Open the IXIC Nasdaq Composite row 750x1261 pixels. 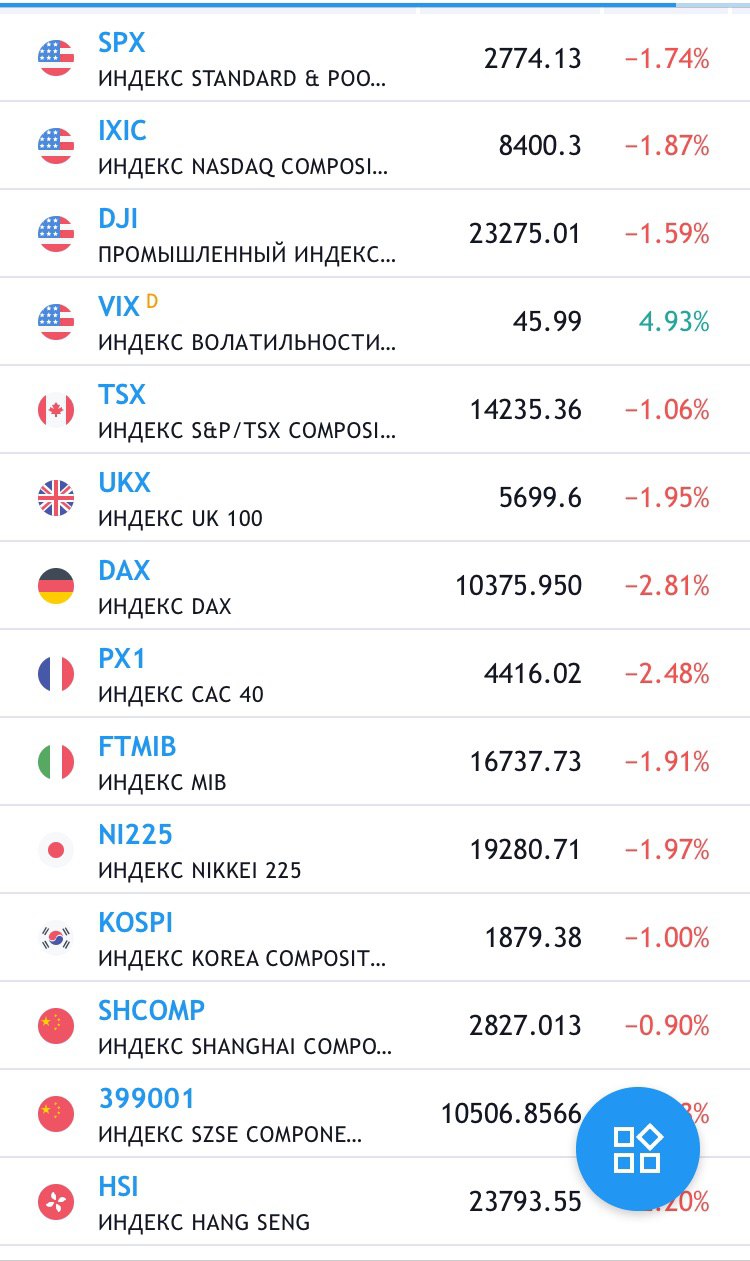(x=375, y=145)
